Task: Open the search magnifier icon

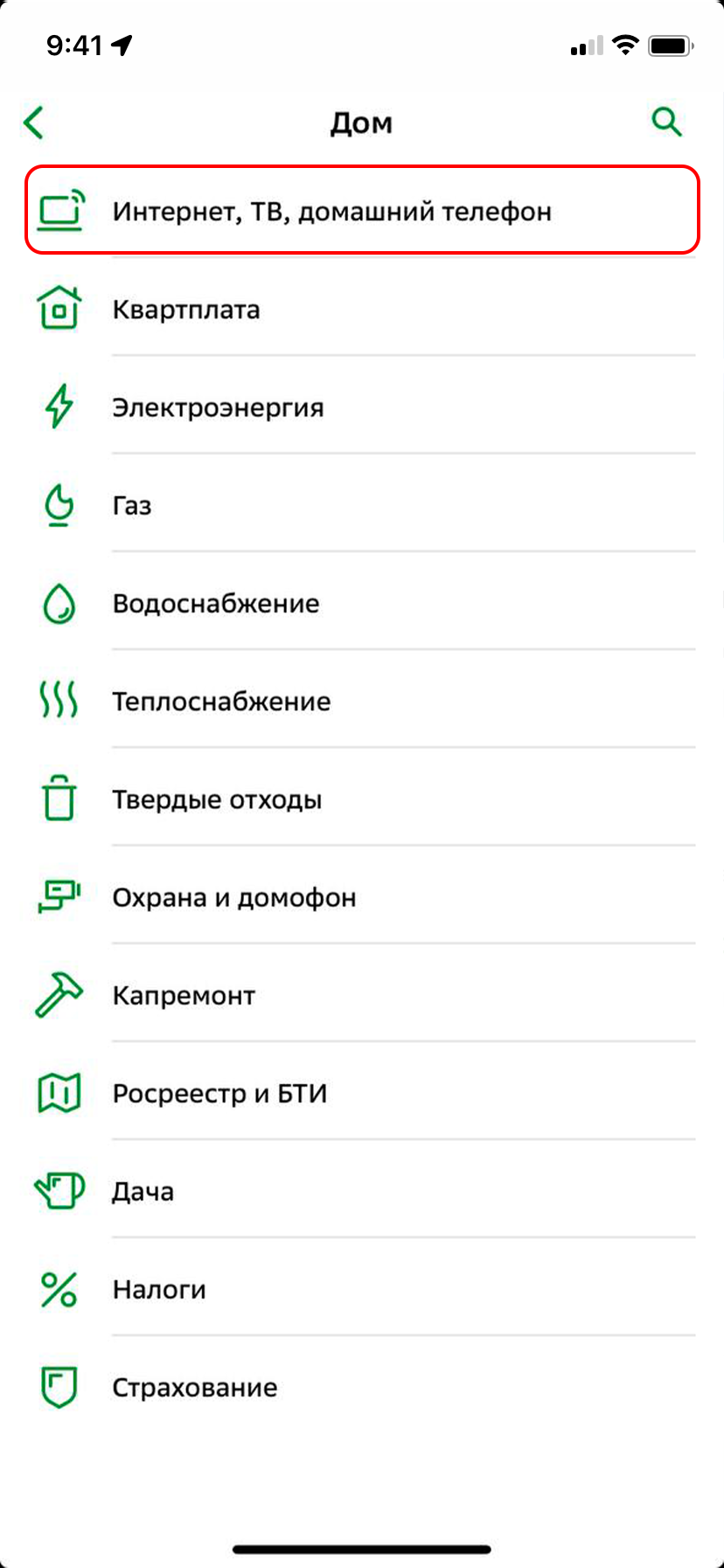Action: [x=667, y=122]
